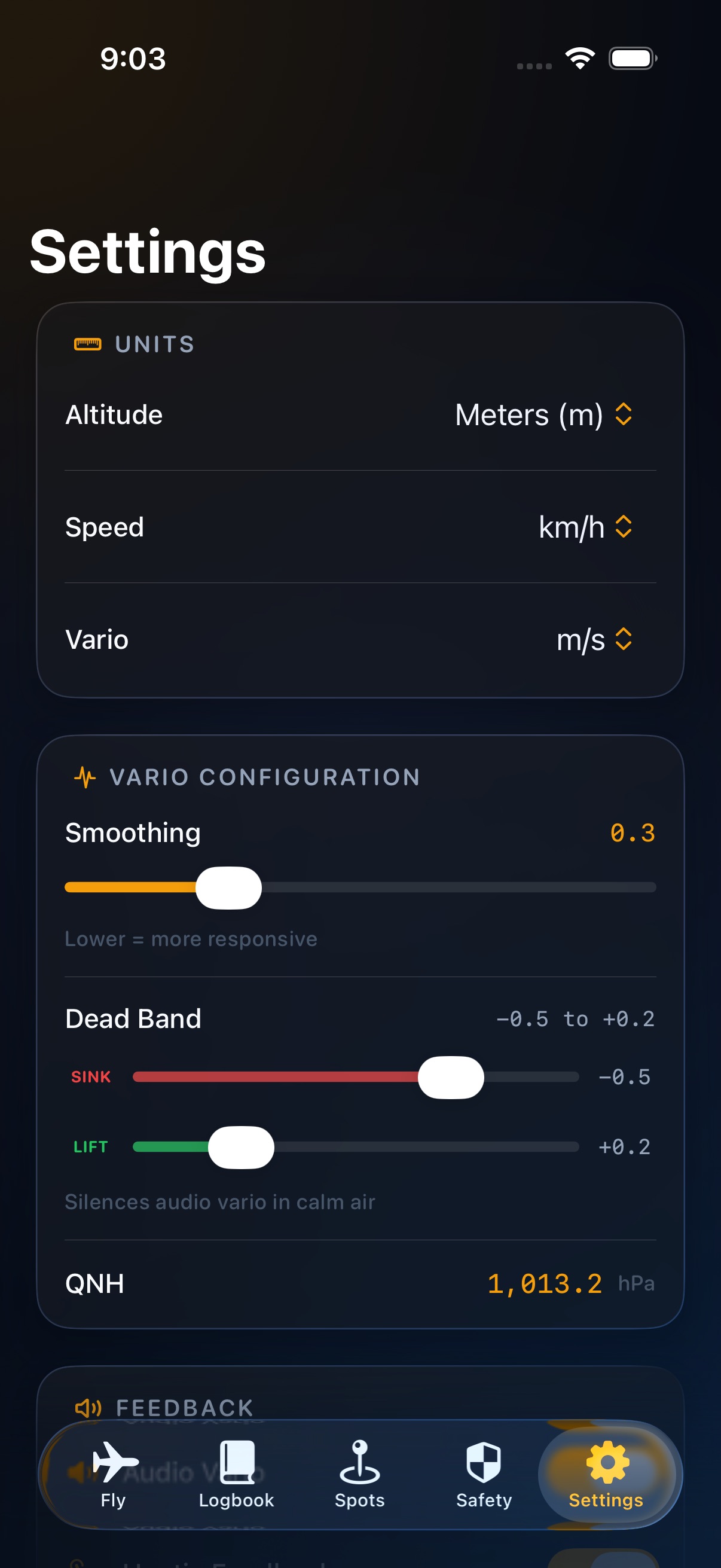721x1568 pixels.
Task: Open the Fly tab airplane icon
Action: click(115, 1462)
